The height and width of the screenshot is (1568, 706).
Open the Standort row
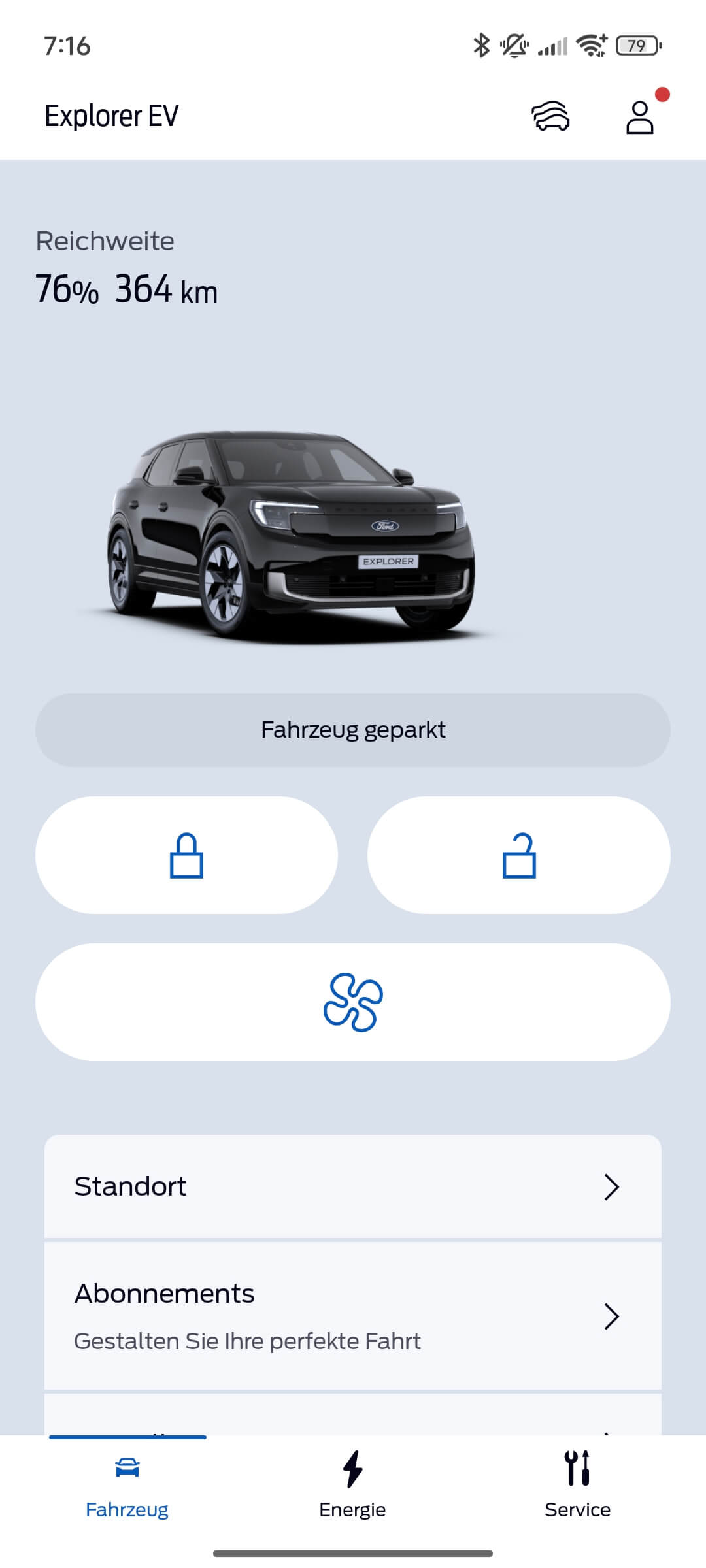pos(353,1186)
